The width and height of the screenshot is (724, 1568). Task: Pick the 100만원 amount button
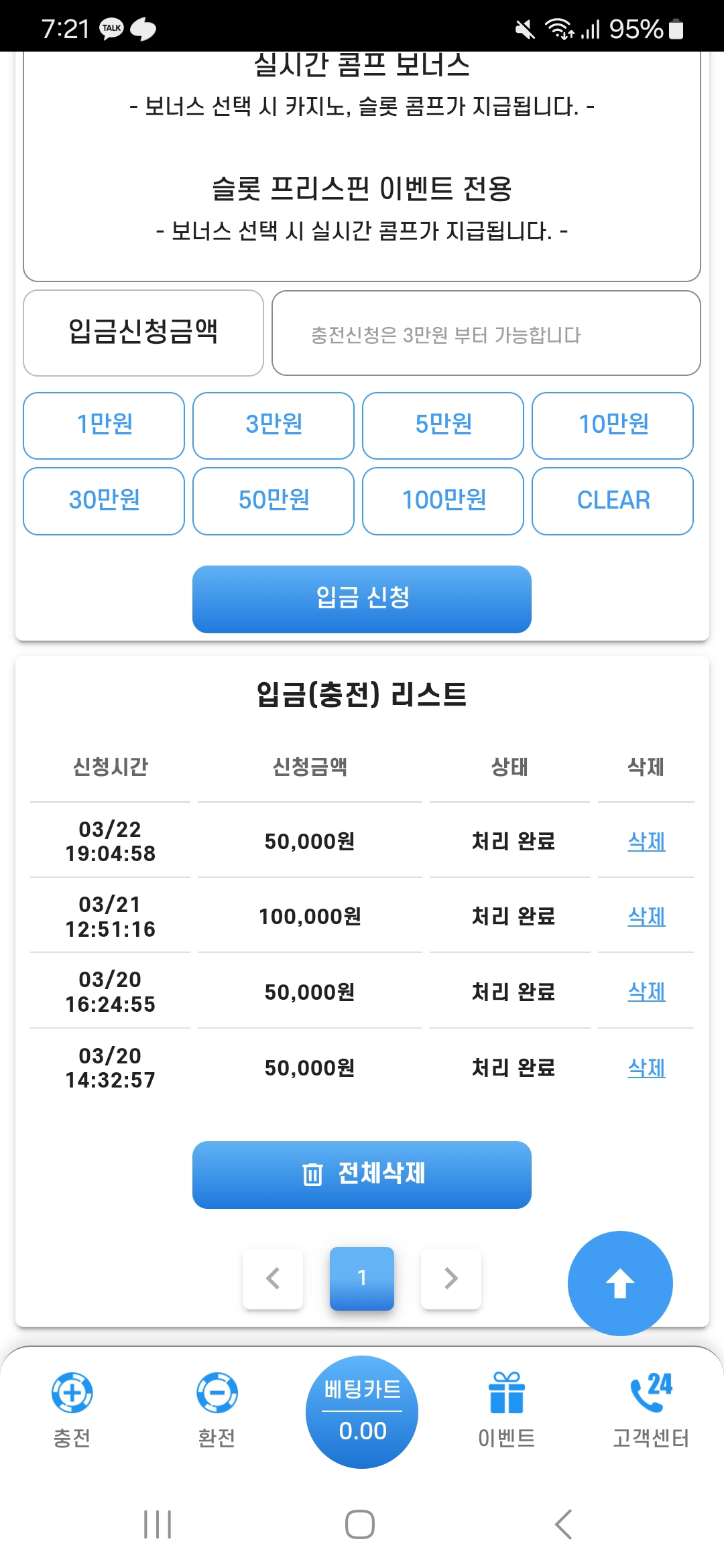[443, 501]
